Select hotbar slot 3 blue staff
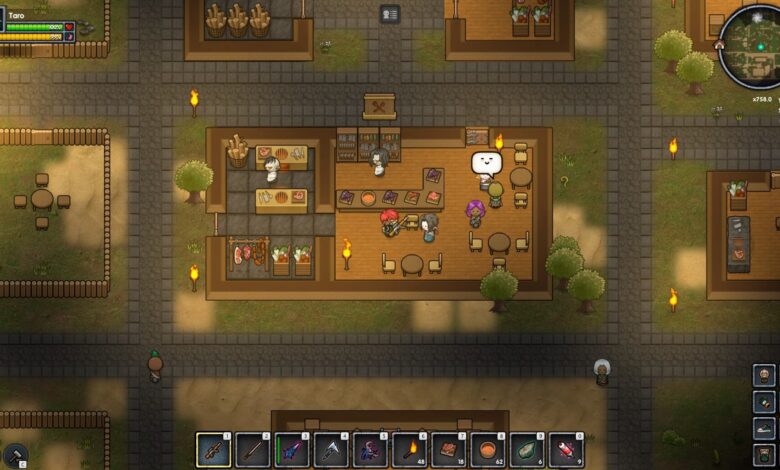The image size is (780, 470). 291,450
